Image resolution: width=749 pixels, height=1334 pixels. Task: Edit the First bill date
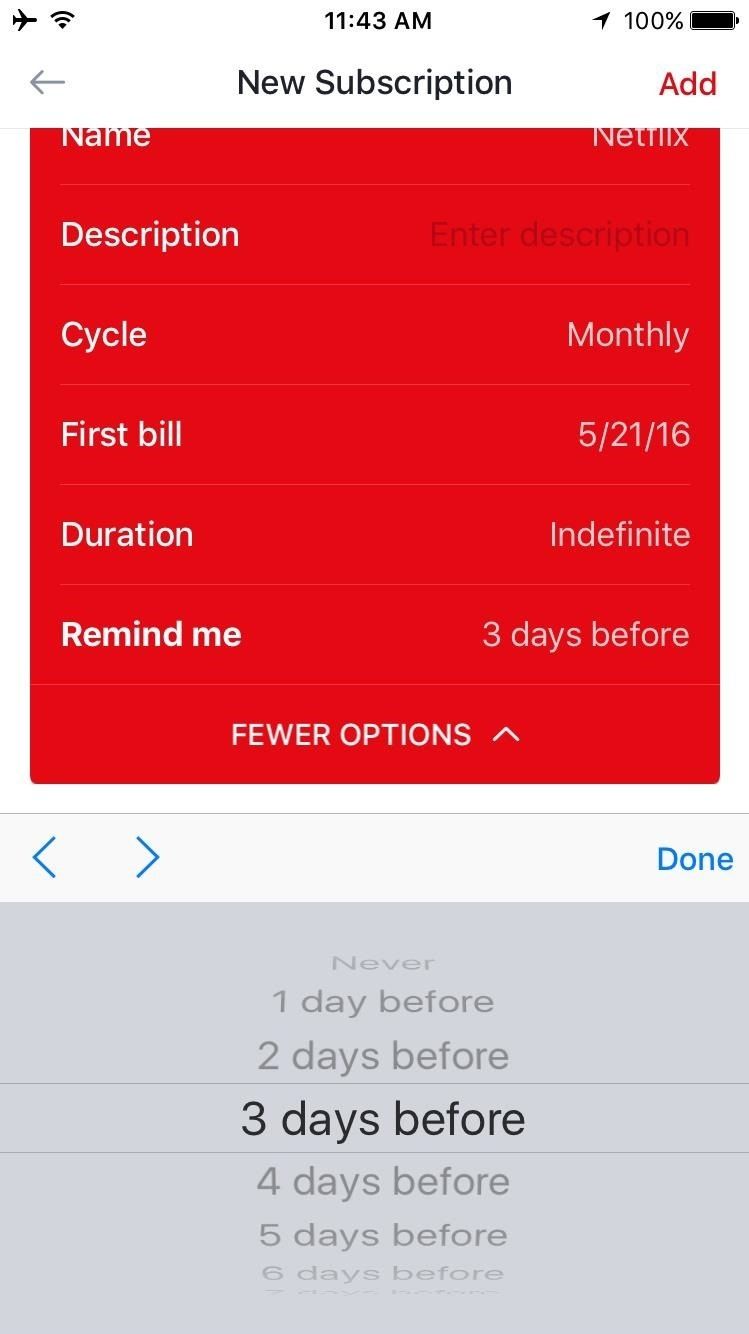click(x=633, y=435)
